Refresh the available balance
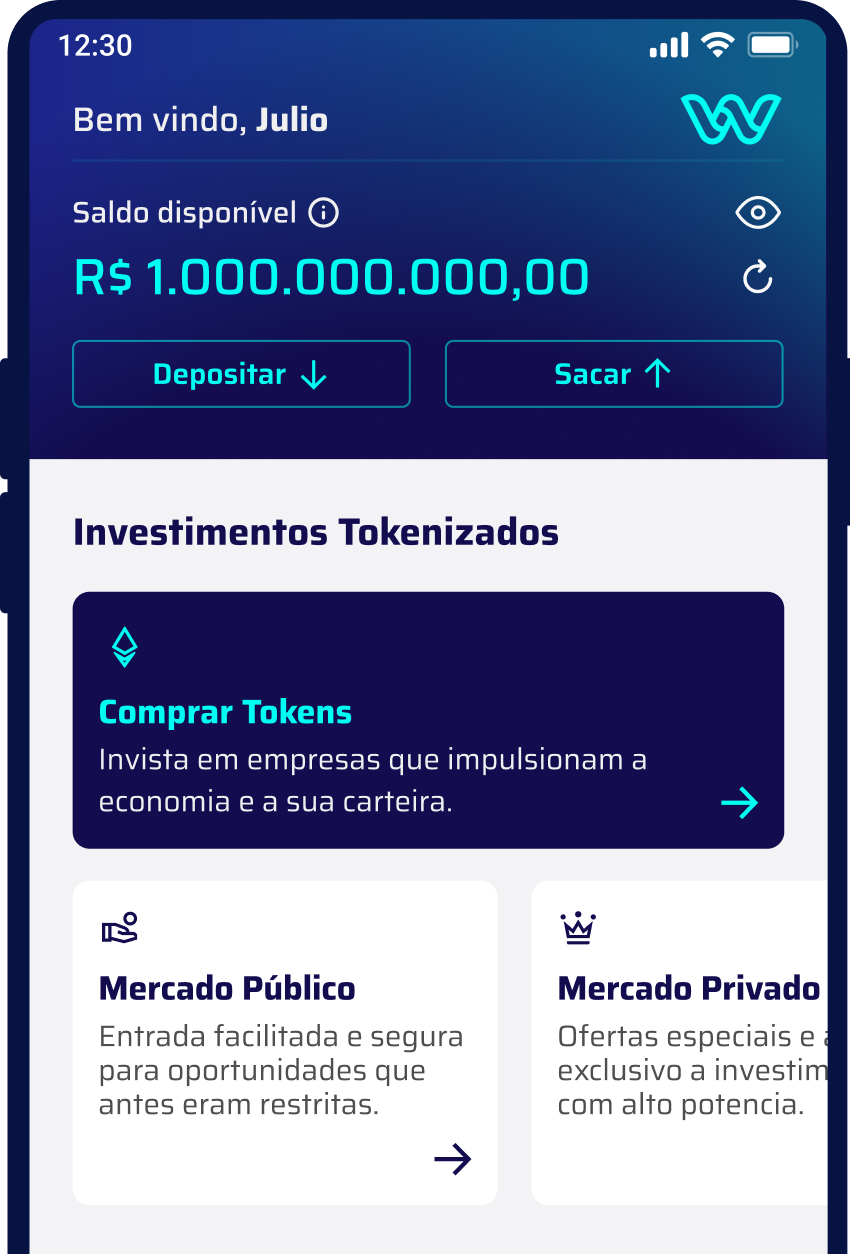The image size is (850, 1254). (757, 277)
